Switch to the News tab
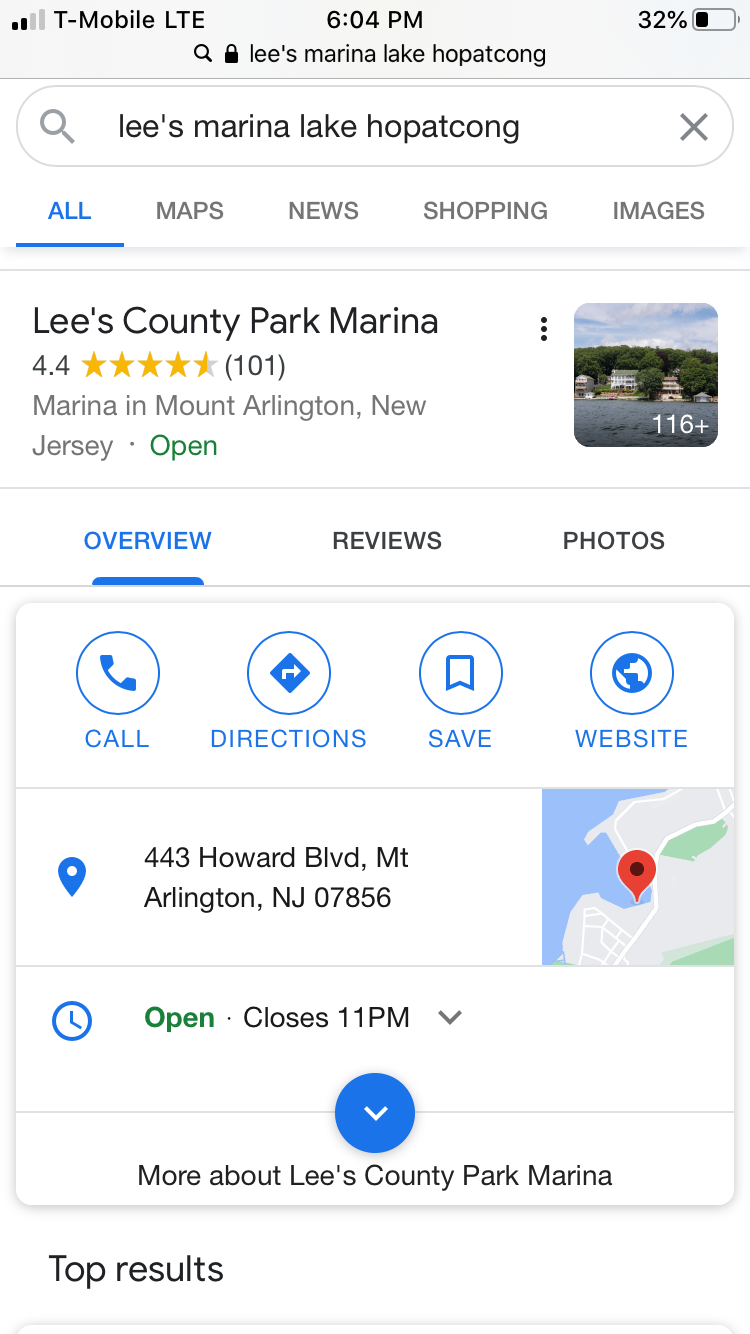Screen dimensions: 750x1334 323,211
